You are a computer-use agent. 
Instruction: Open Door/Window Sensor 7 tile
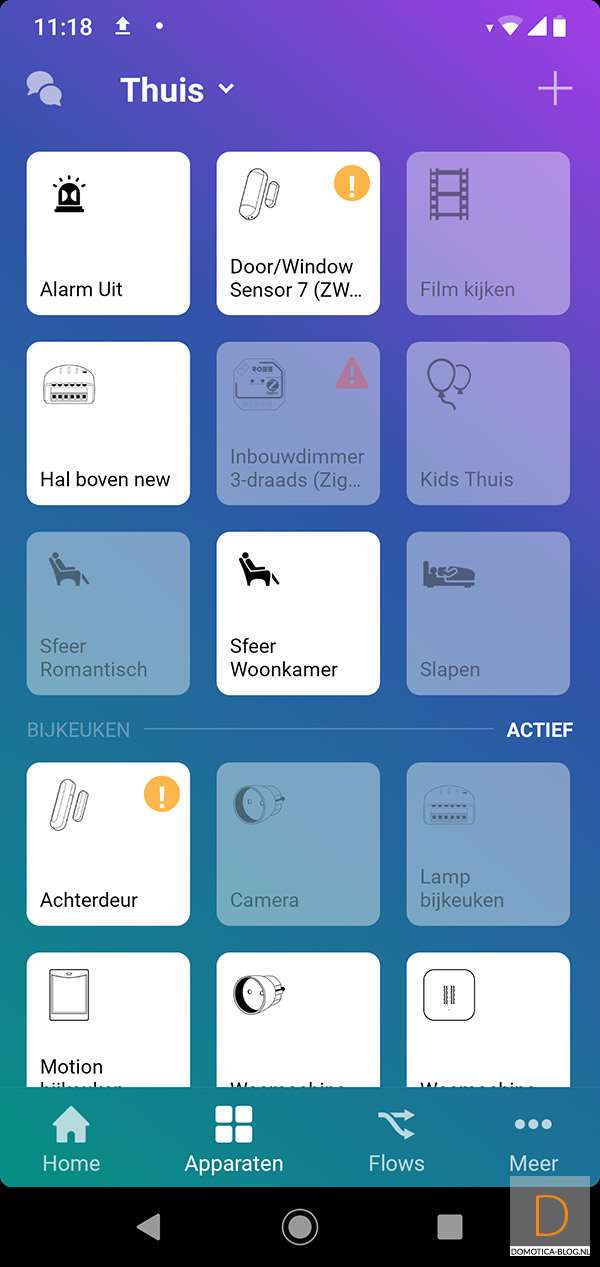pos(298,233)
